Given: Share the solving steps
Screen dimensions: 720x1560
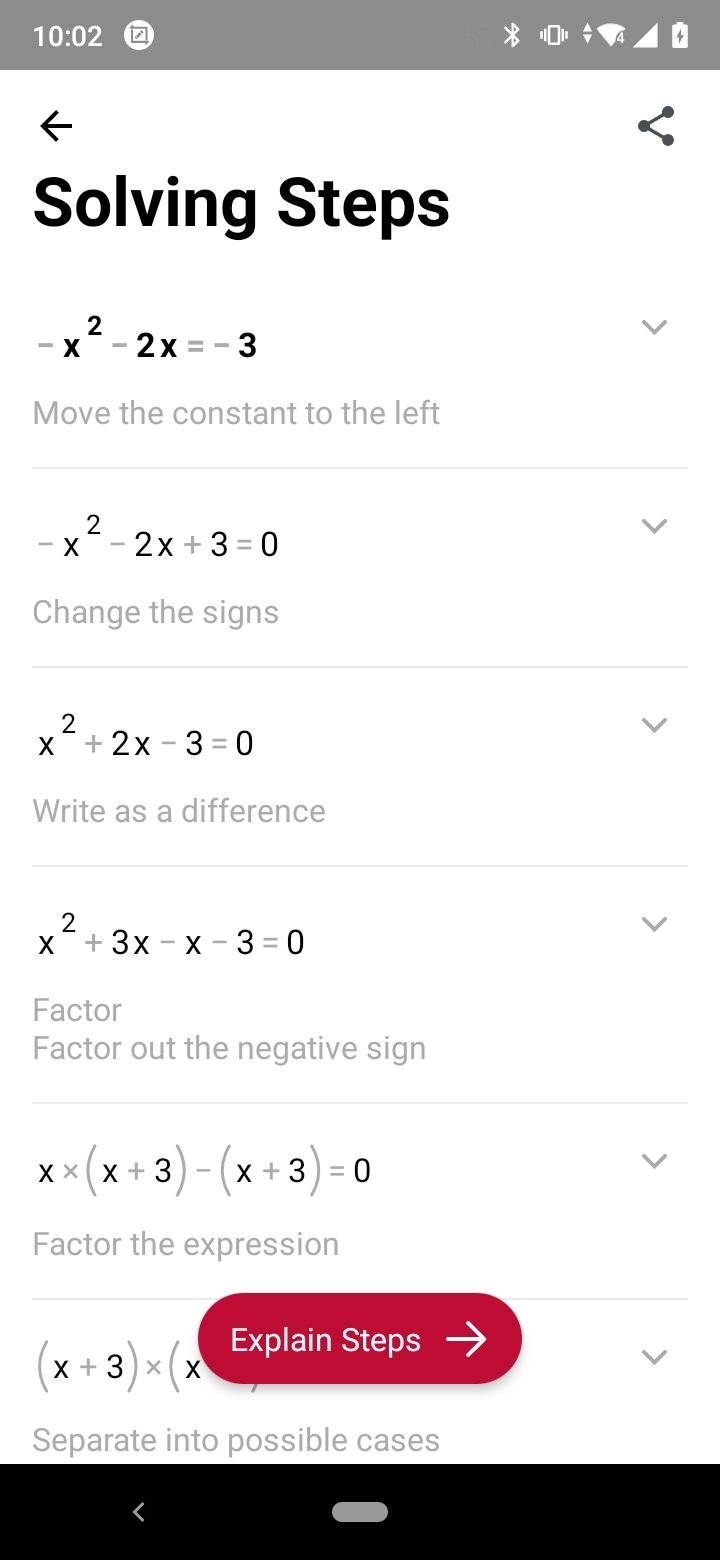Looking at the screenshot, I should coord(656,126).
